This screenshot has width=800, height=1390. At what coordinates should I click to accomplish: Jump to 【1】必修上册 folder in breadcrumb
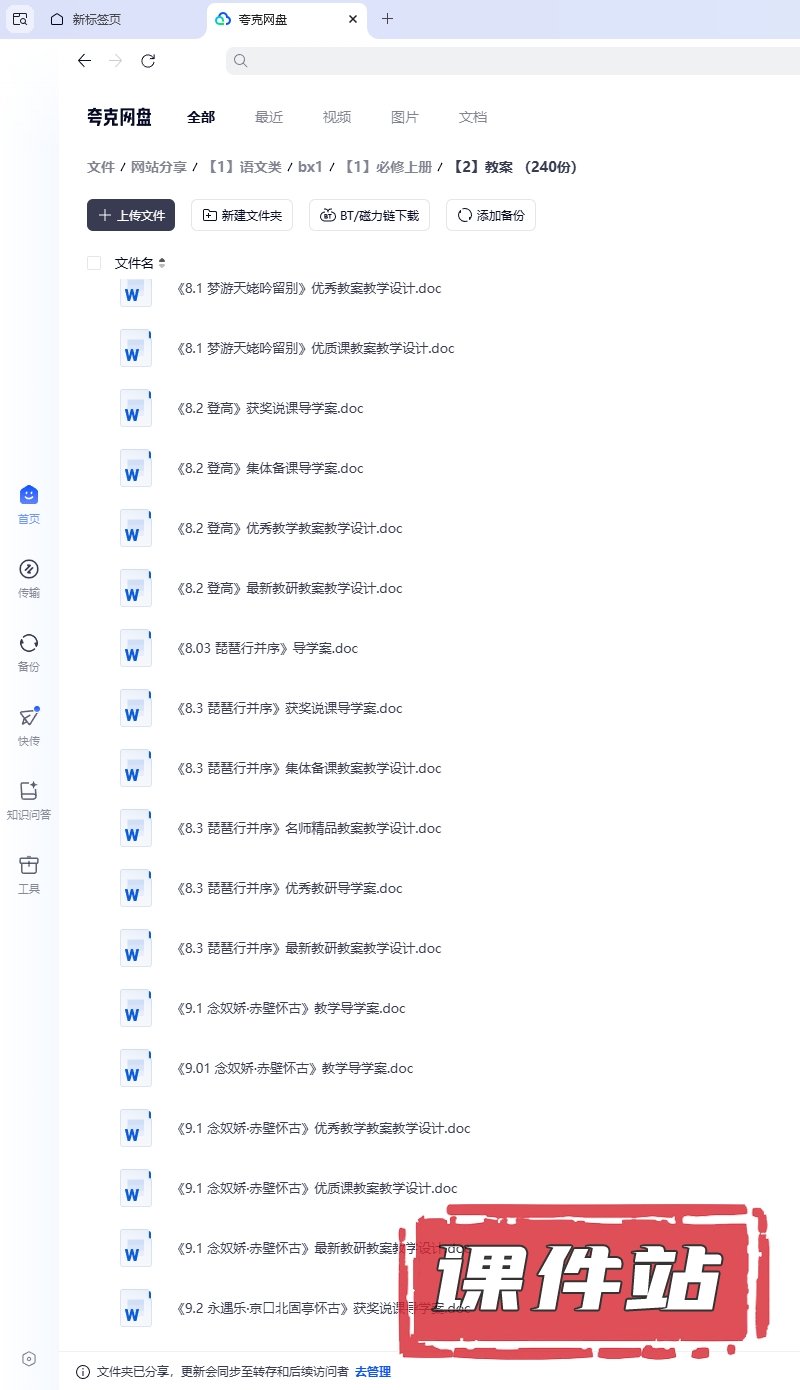[388, 167]
